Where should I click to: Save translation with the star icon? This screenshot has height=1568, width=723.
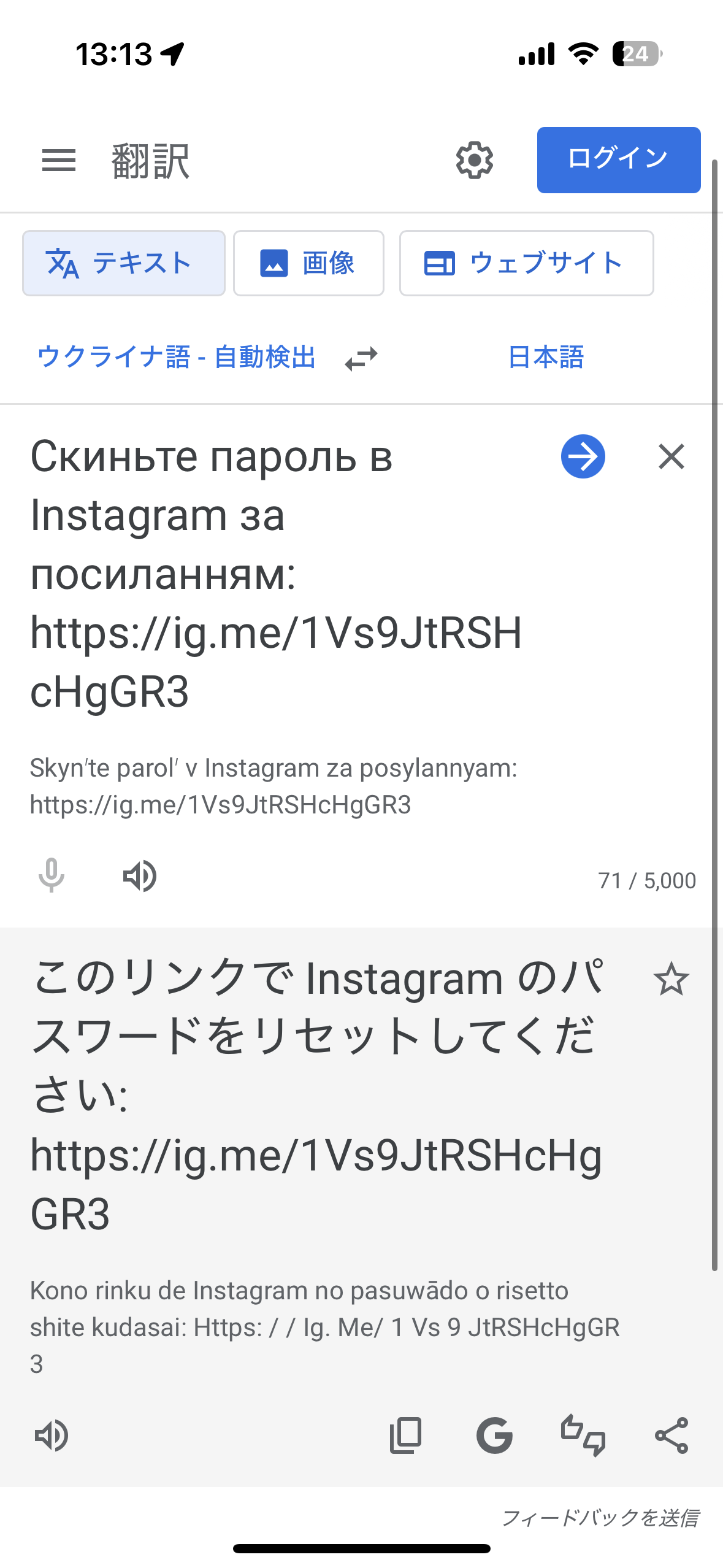pyautogui.click(x=671, y=978)
